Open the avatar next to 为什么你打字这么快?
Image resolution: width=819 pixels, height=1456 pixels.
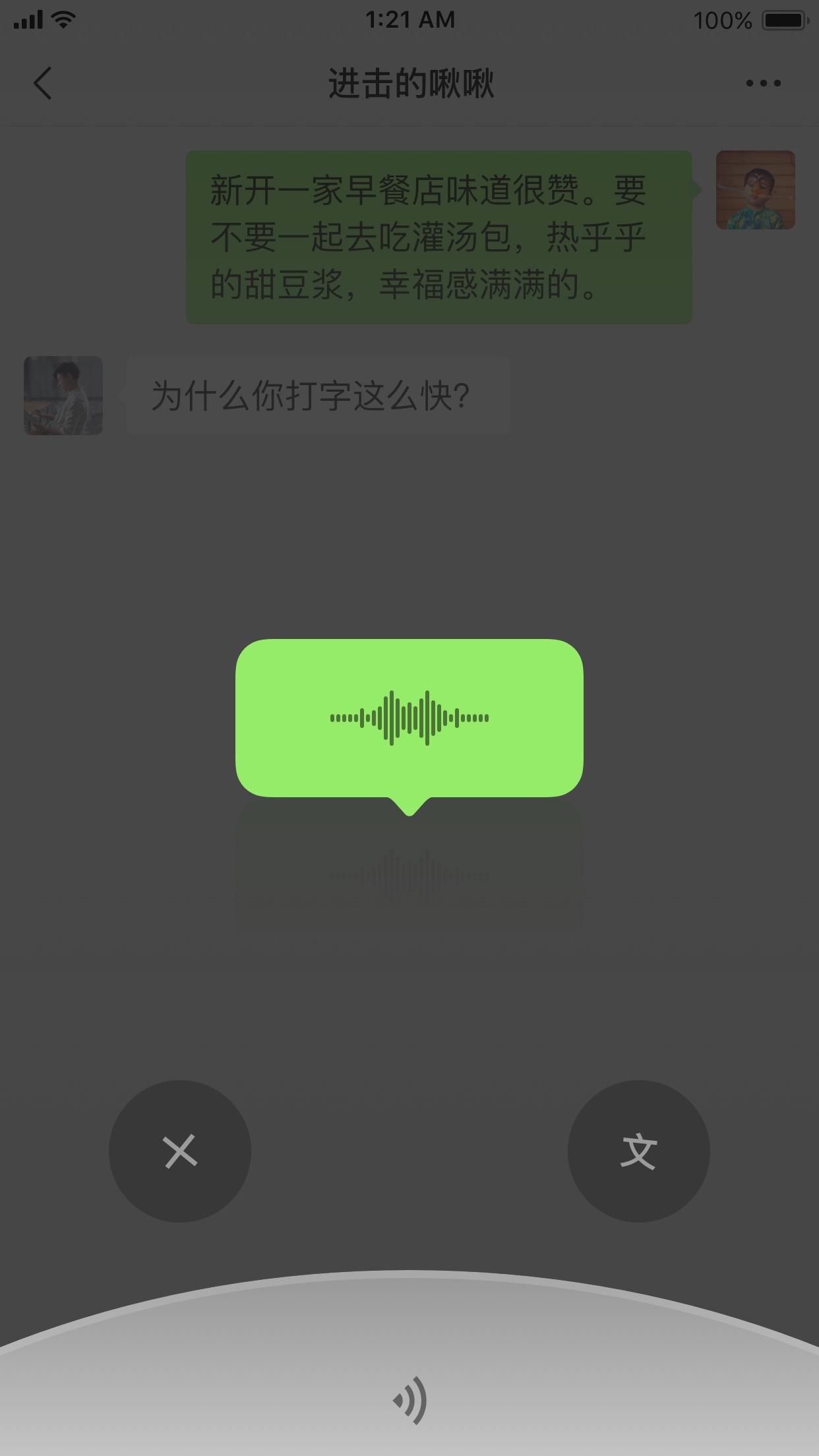tap(63, 396)
